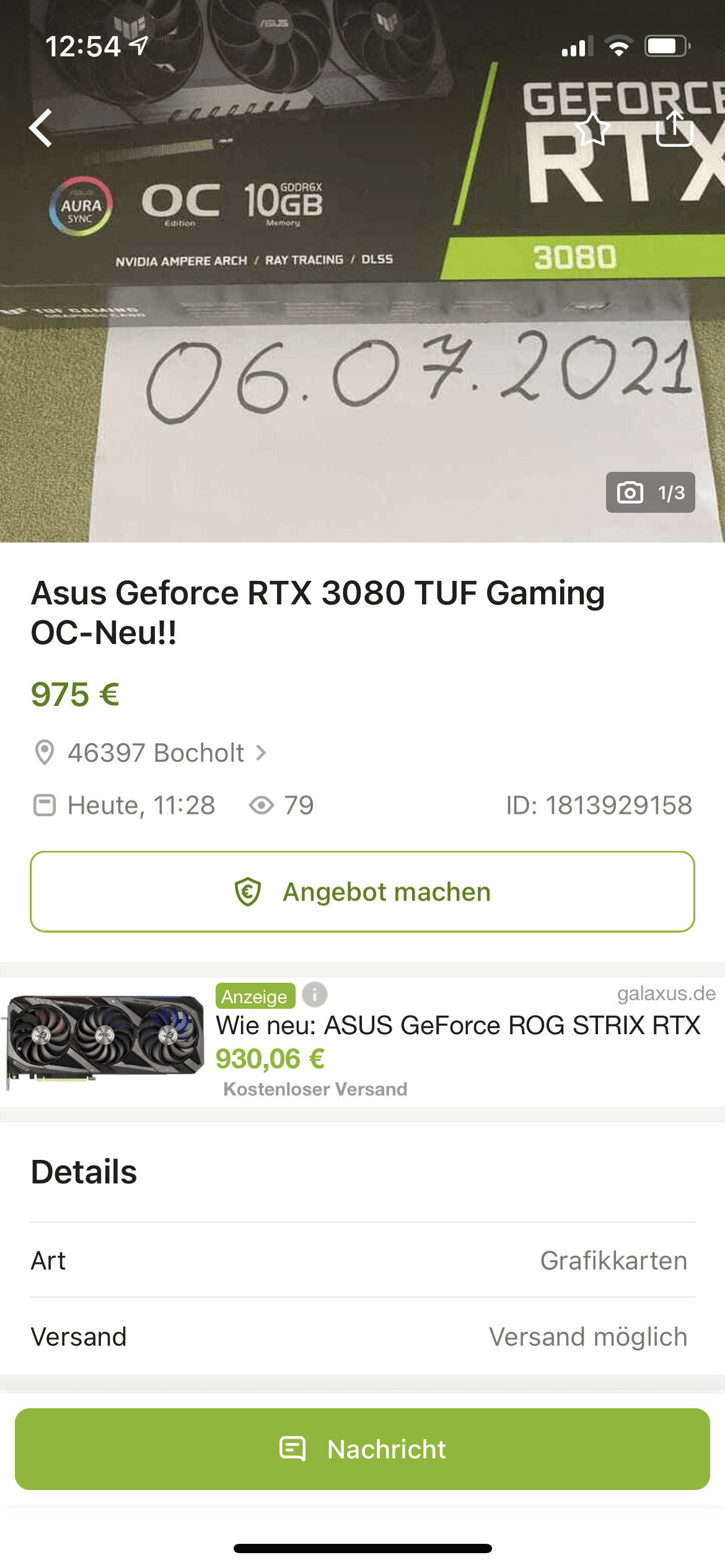This screenshot has height=1568, width=725.
Task: Open the galaxus.de ROG STRIX ad
Action: (x=362, y=1042)
